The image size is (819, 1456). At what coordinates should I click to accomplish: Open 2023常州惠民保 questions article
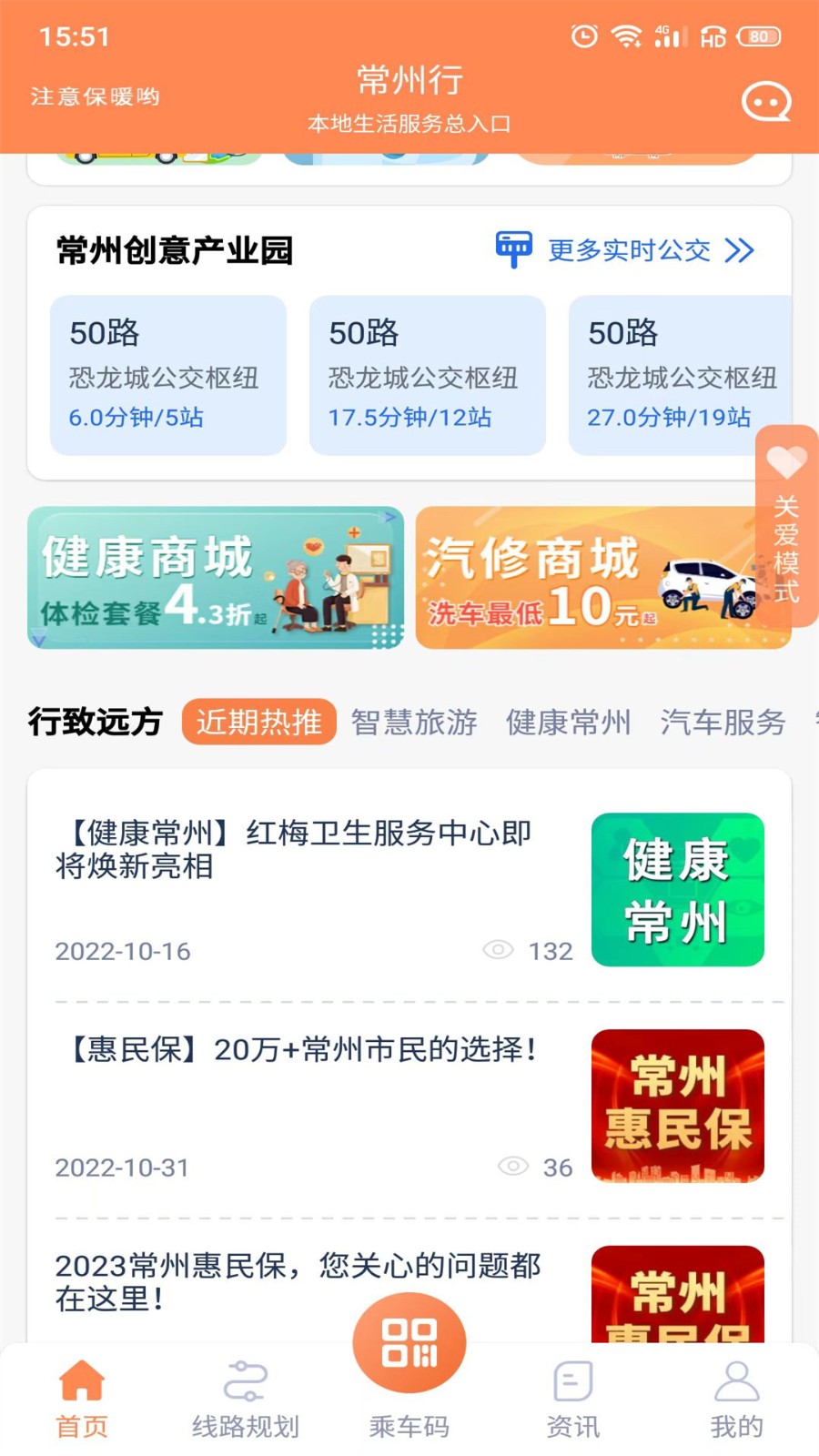coord(300,1283)
